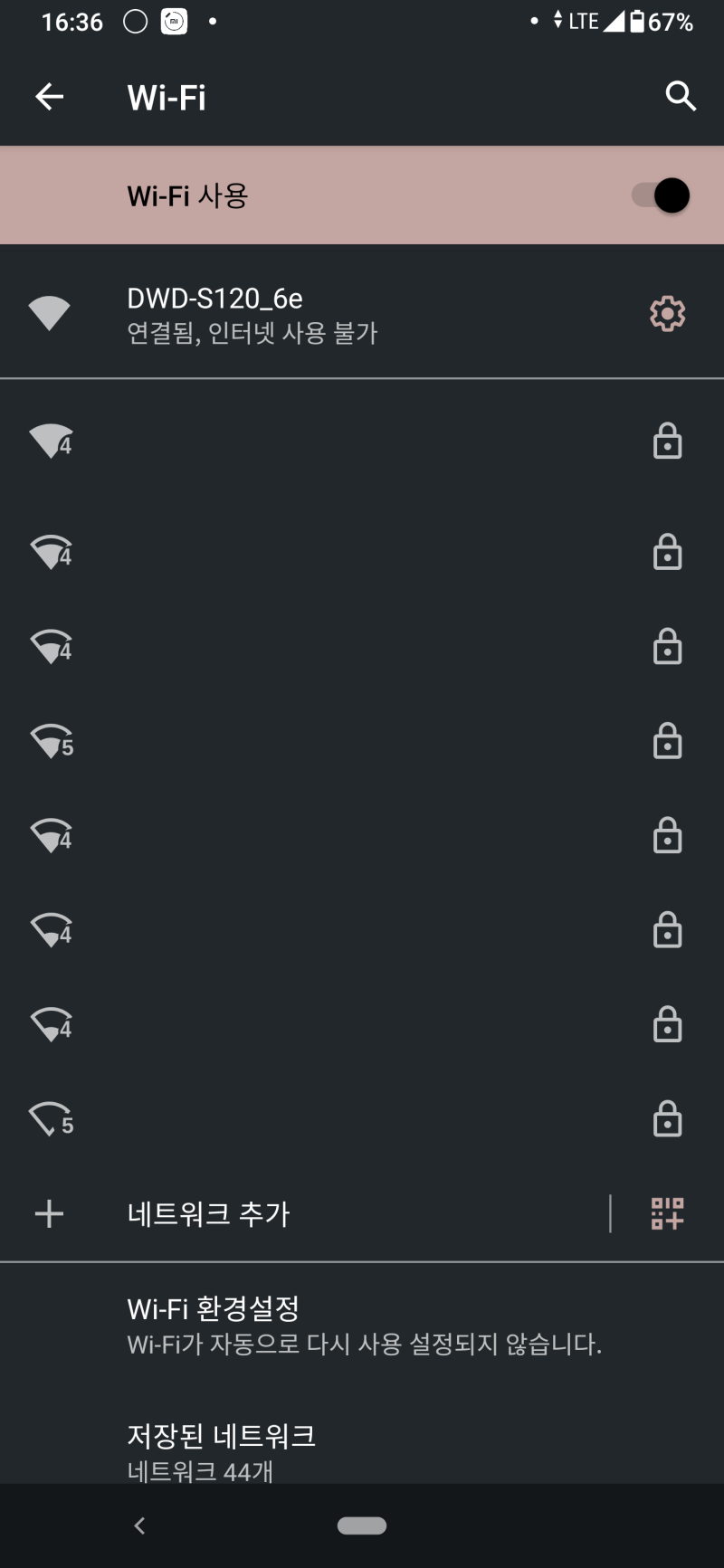The width and height of the screenshot is (724, 1568).
Task: Open 저장된 네트워크 list
Action: 362,1450
